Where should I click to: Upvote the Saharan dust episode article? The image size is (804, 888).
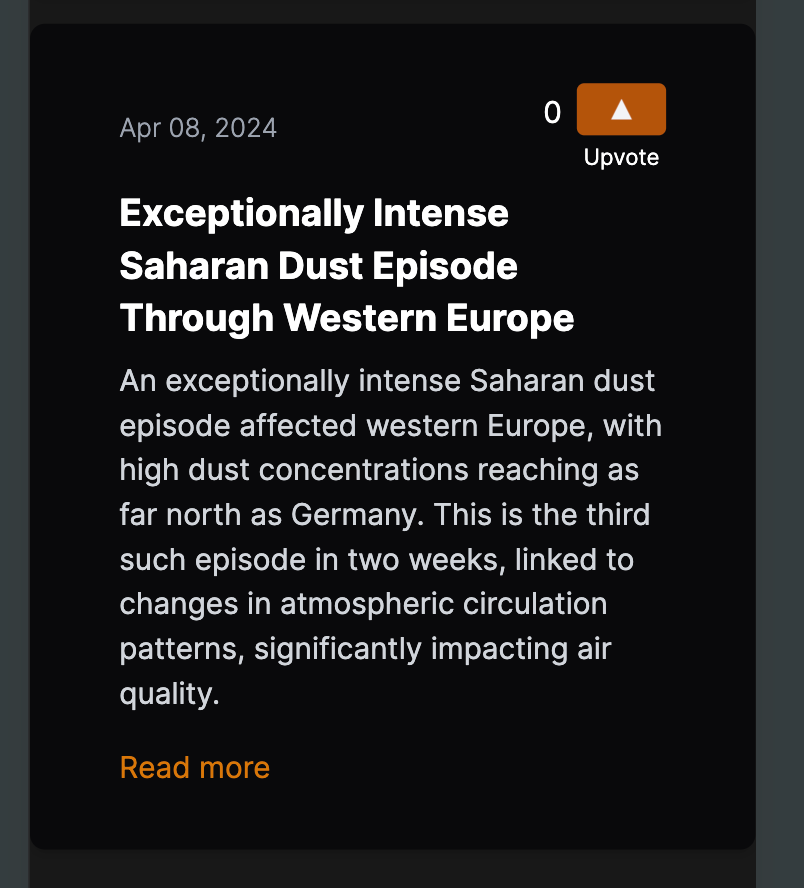621,110
